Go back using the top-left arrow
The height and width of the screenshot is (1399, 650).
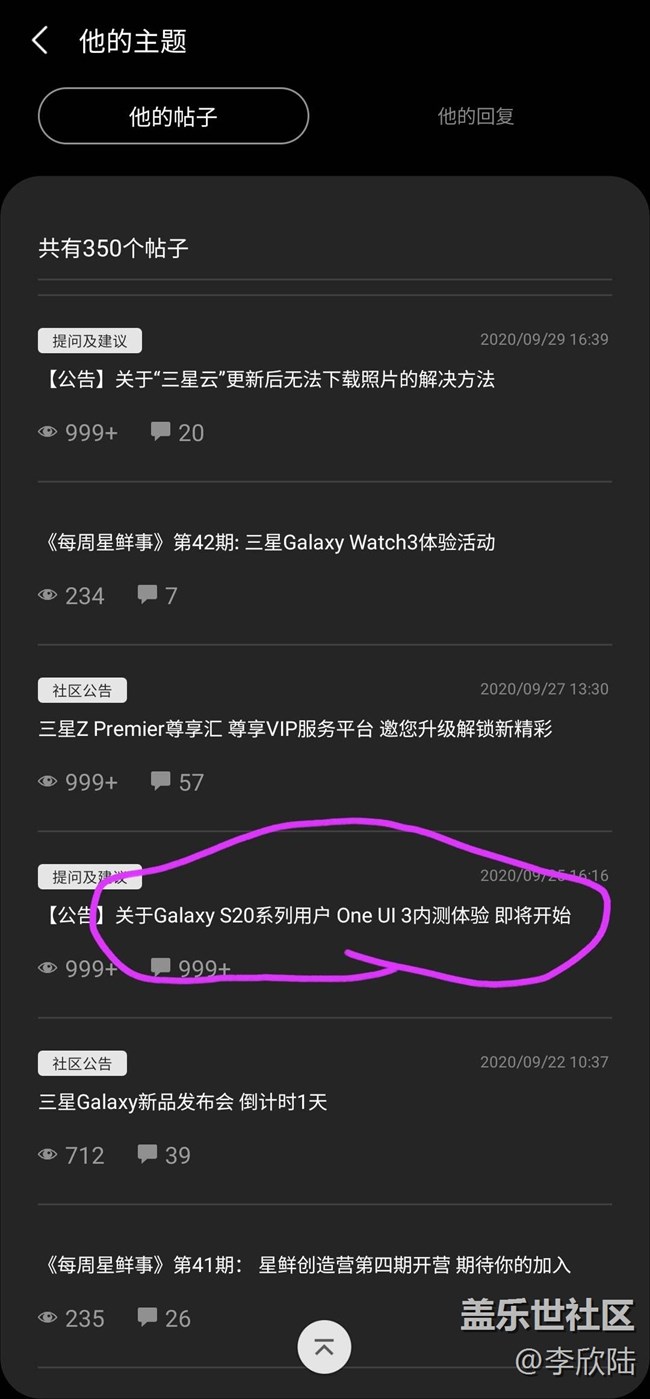(40, 41)
